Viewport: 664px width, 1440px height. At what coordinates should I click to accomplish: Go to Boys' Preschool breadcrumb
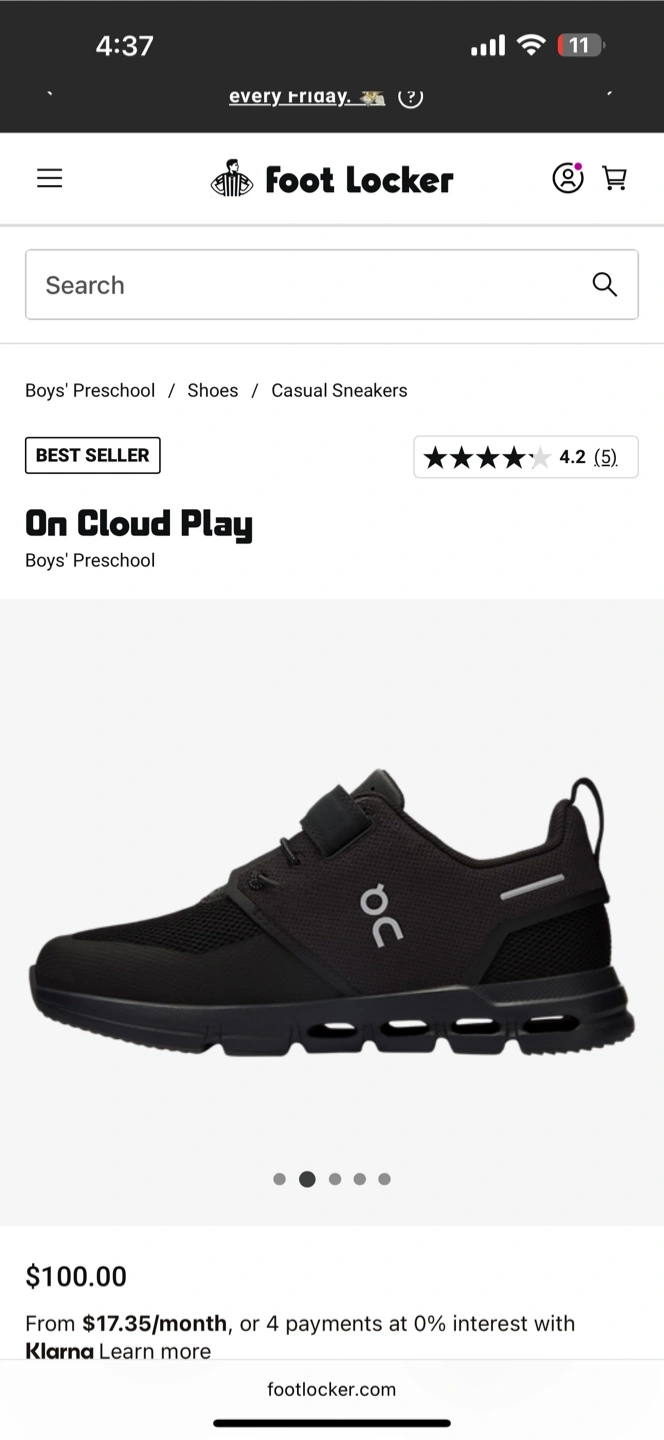tap(90, 391)
